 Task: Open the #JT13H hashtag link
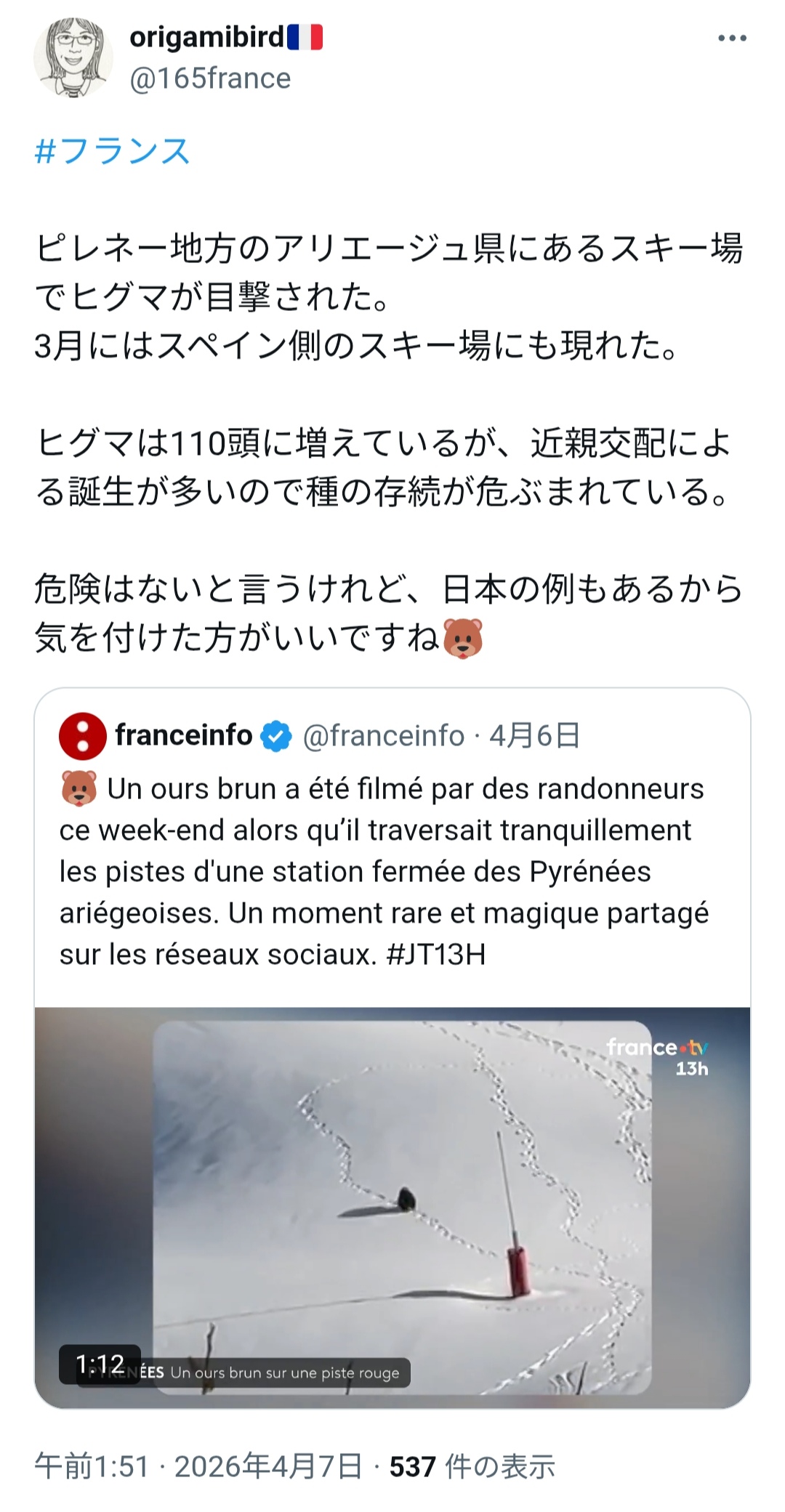[x=436, y=954]
